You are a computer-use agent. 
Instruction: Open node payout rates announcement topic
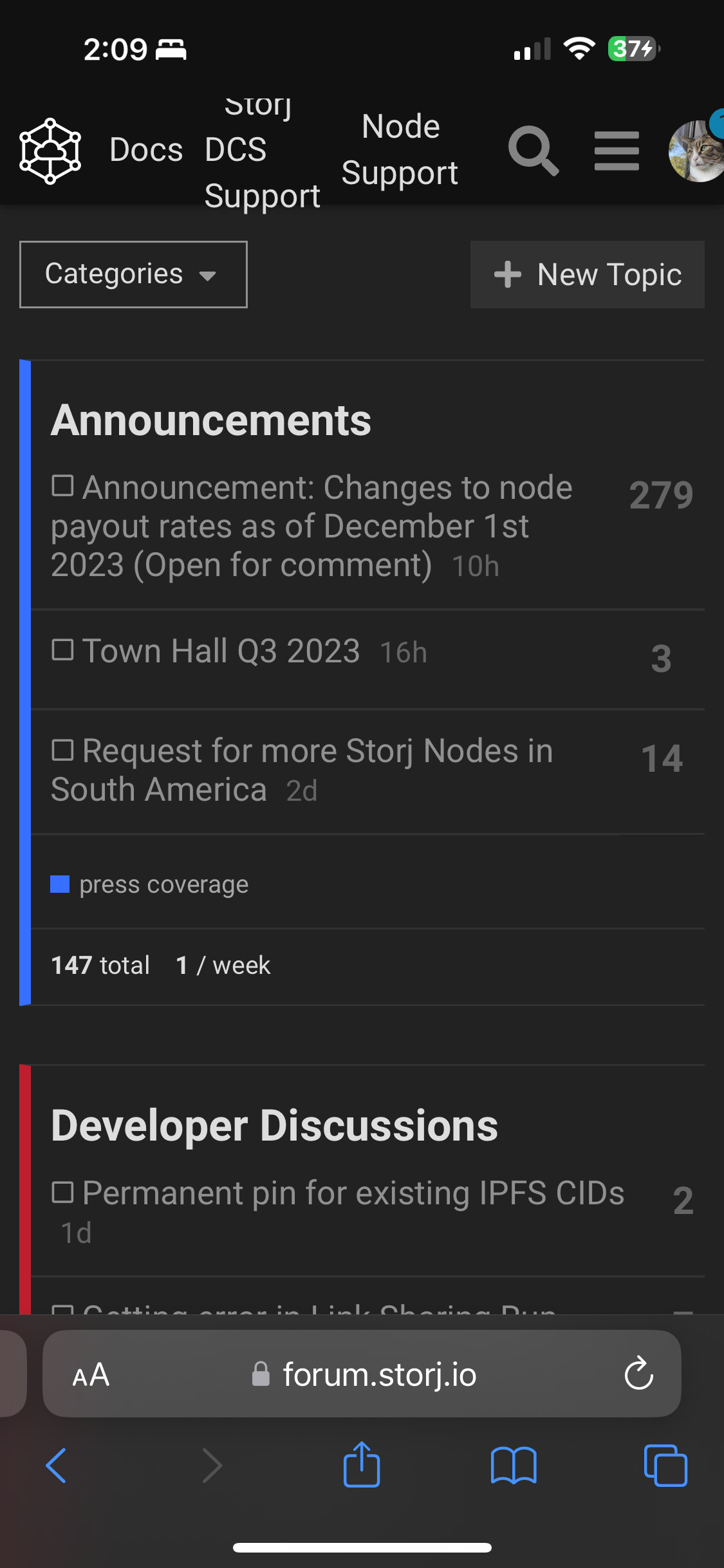(x=311, y=526)
